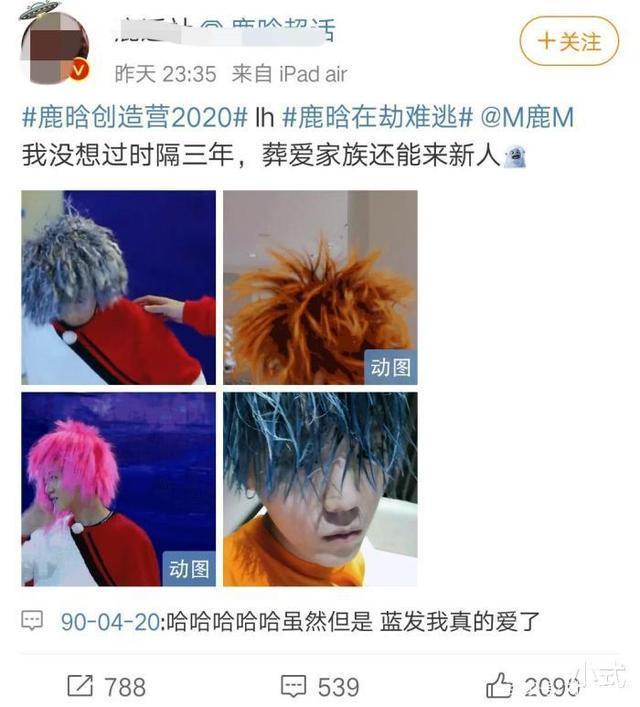Image resolution: width=640 pixels, height=707 pixels.
Task: Open the 539 comments
Action: click(319, 686)
